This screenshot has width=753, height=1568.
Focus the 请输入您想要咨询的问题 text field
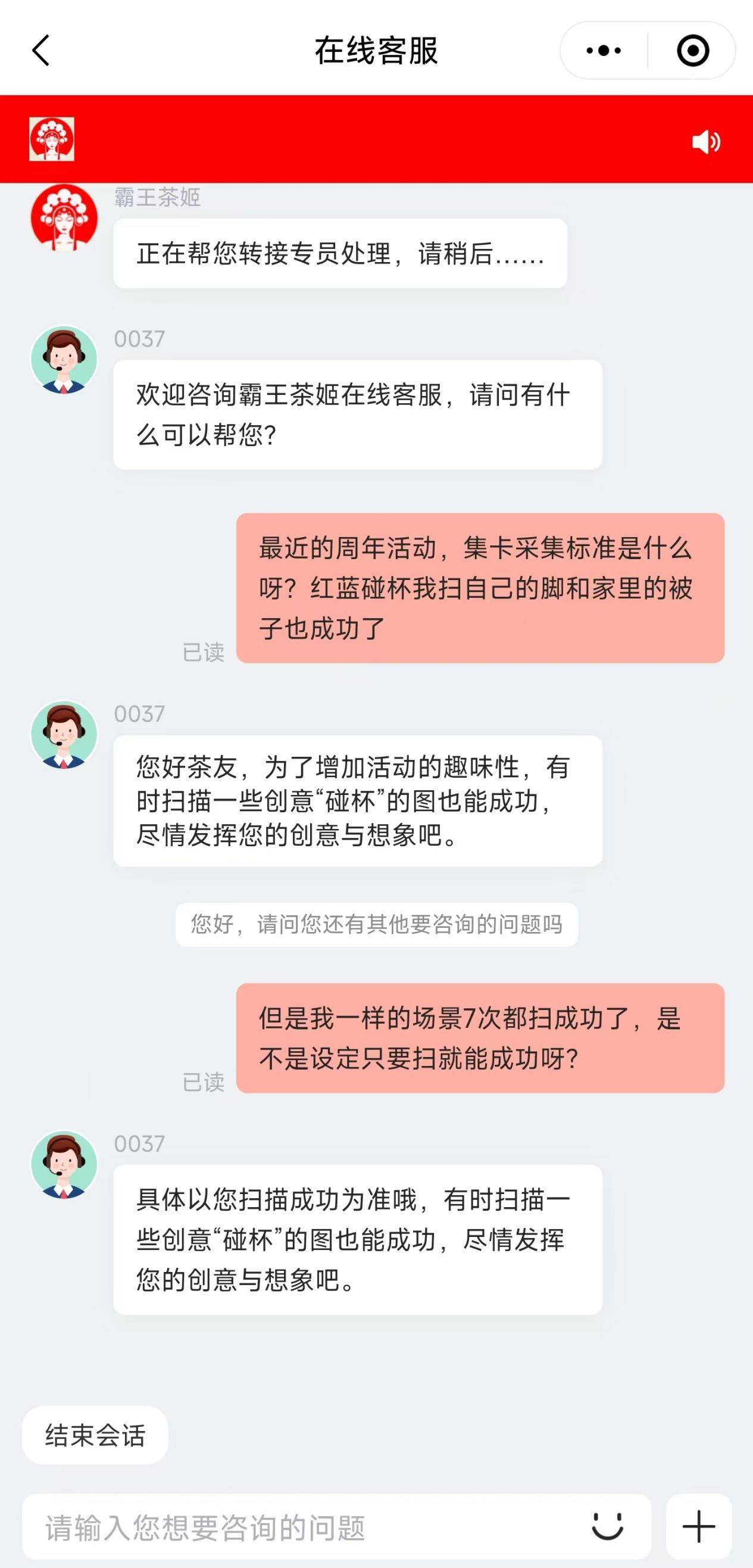[304, 1528]
